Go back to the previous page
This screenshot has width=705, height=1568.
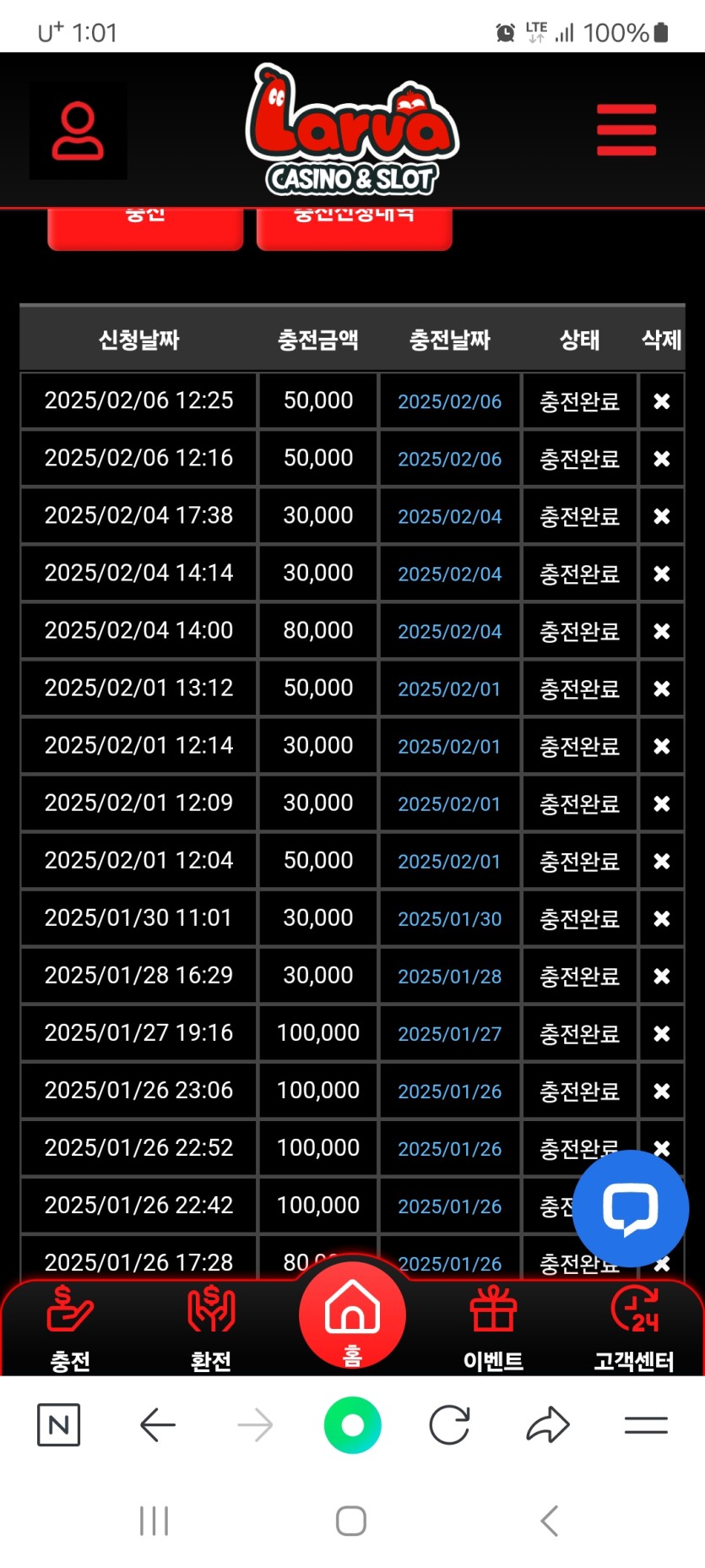pyautogui.click(x=157, y=1425)
